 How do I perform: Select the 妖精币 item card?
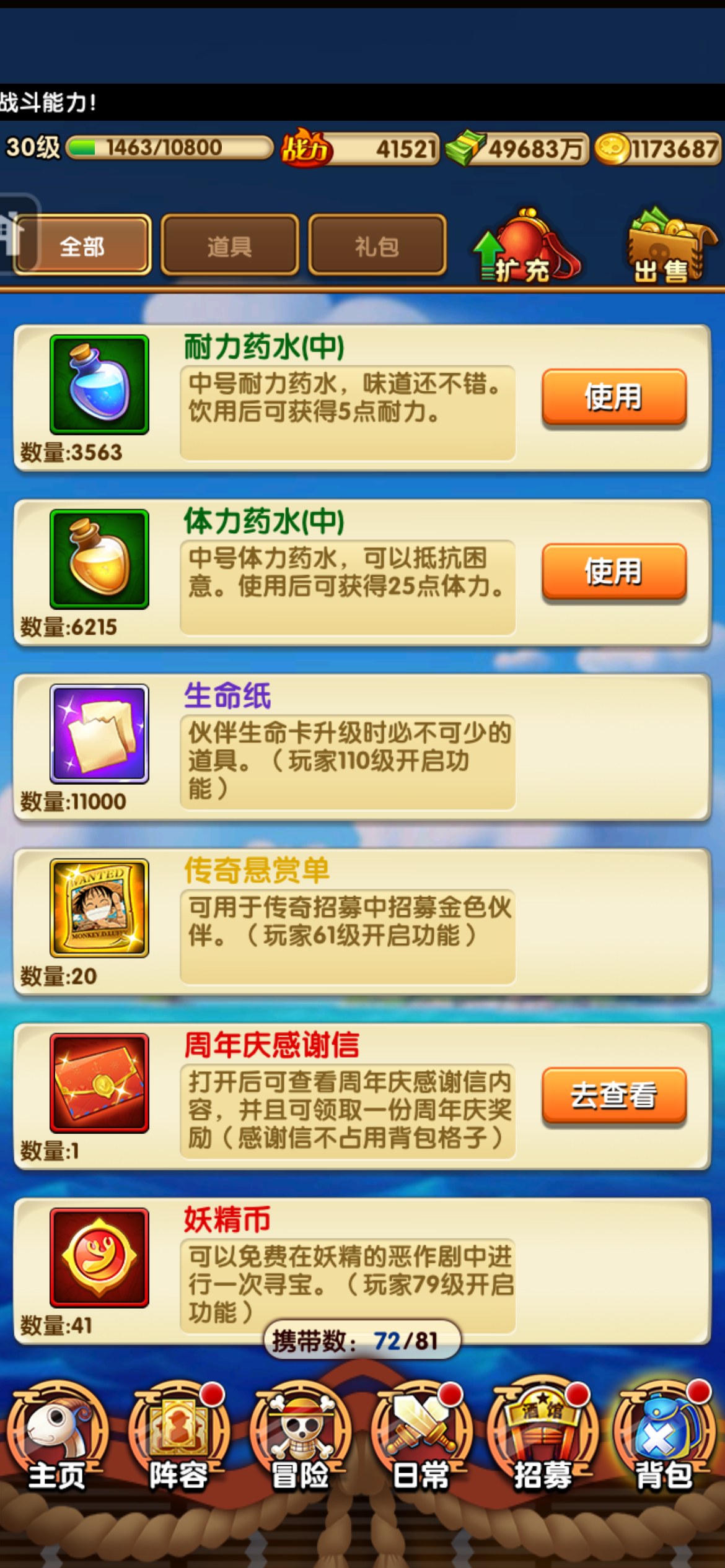tap(362, 1270)
